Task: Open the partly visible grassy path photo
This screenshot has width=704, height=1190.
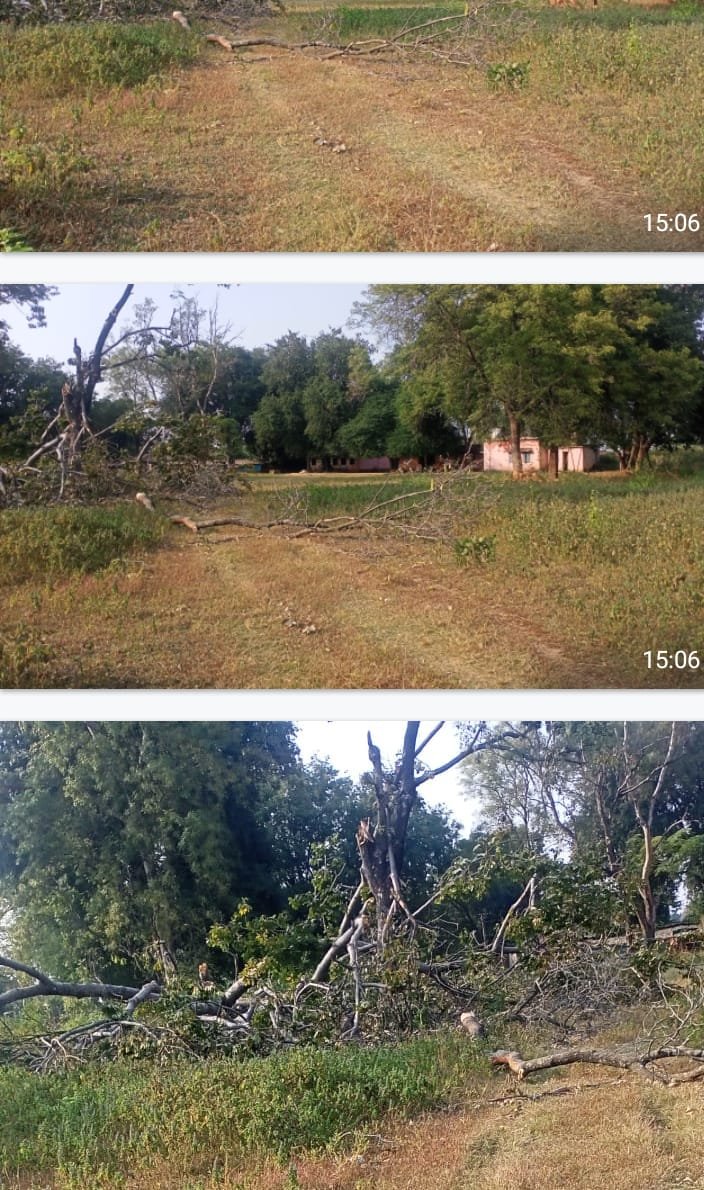Action: (352, 125)
